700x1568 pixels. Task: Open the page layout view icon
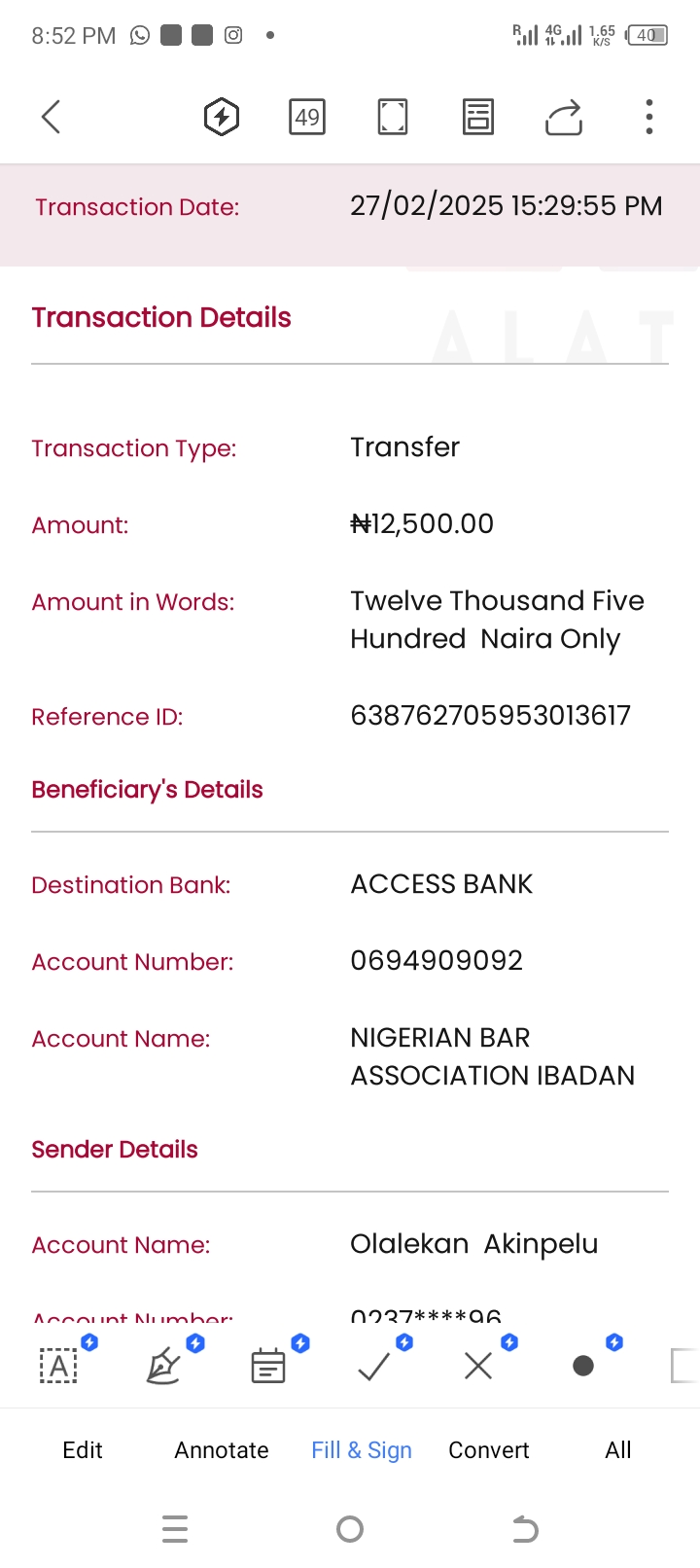click(477, 118)
